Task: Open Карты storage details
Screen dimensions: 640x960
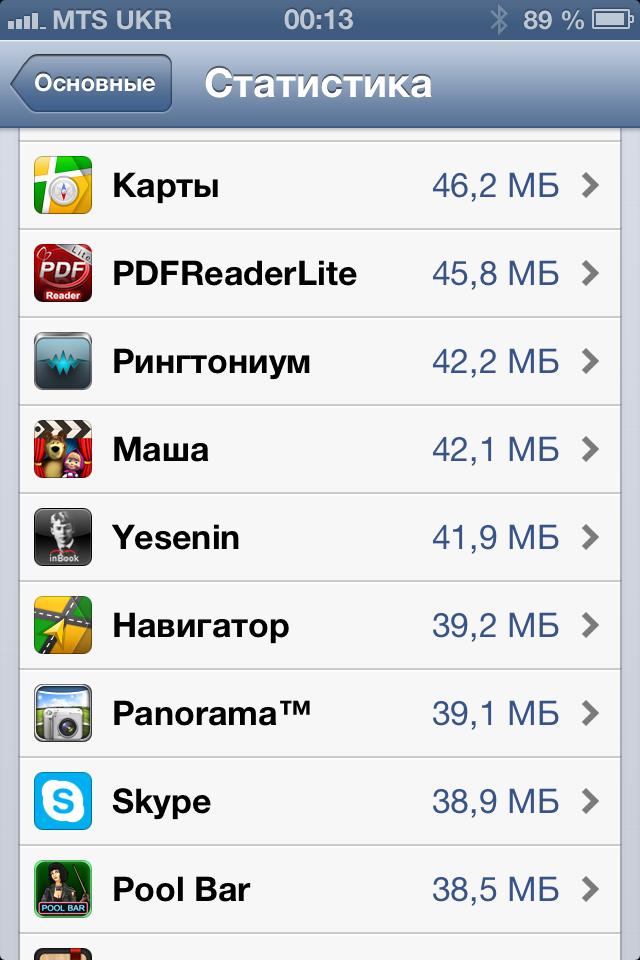Action: point(320,186)
